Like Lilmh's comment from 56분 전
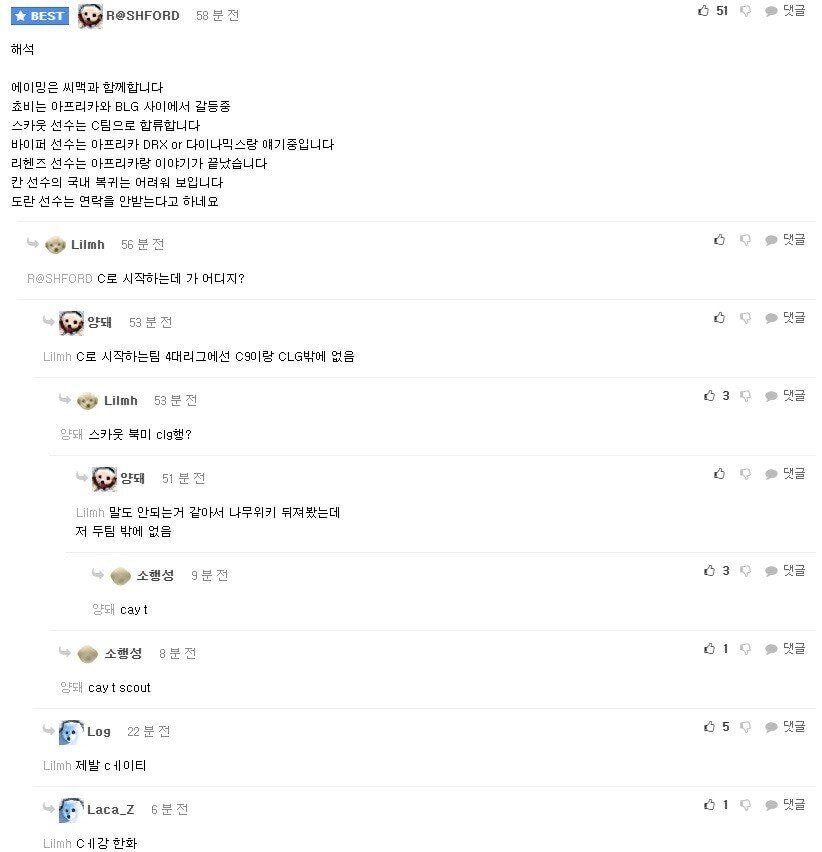The width and height of the screenshot is (822, 852). 719,240
